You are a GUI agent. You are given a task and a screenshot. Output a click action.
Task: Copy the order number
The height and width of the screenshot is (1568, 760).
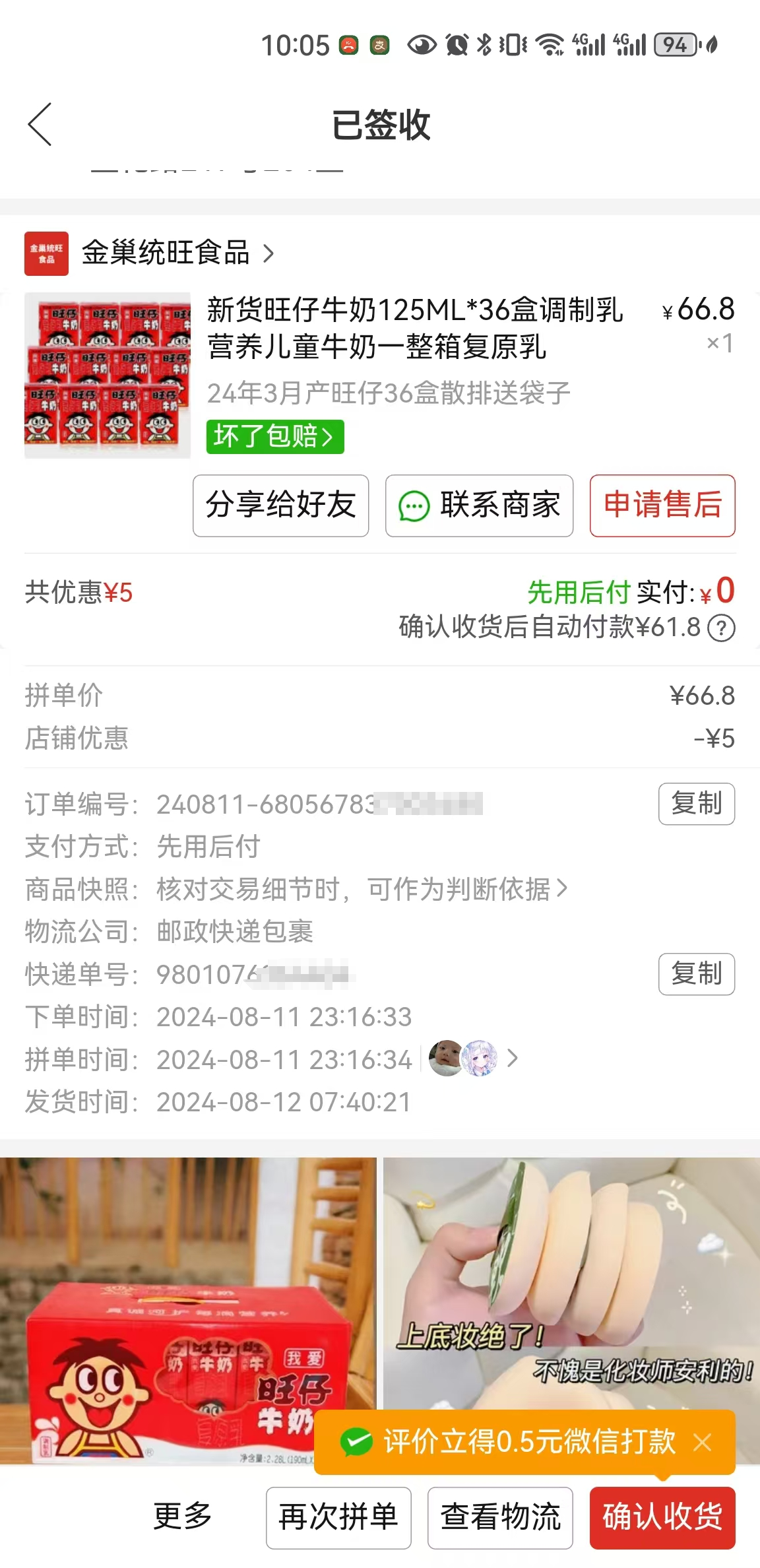697,804
